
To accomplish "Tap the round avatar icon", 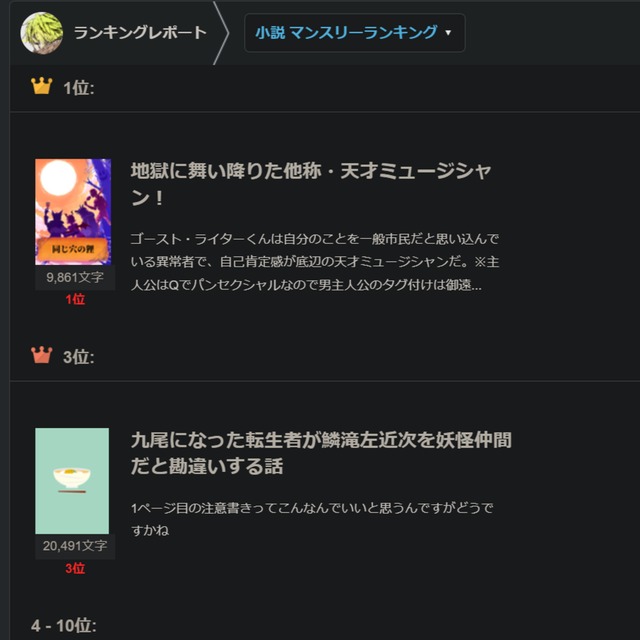I will 42,33.
